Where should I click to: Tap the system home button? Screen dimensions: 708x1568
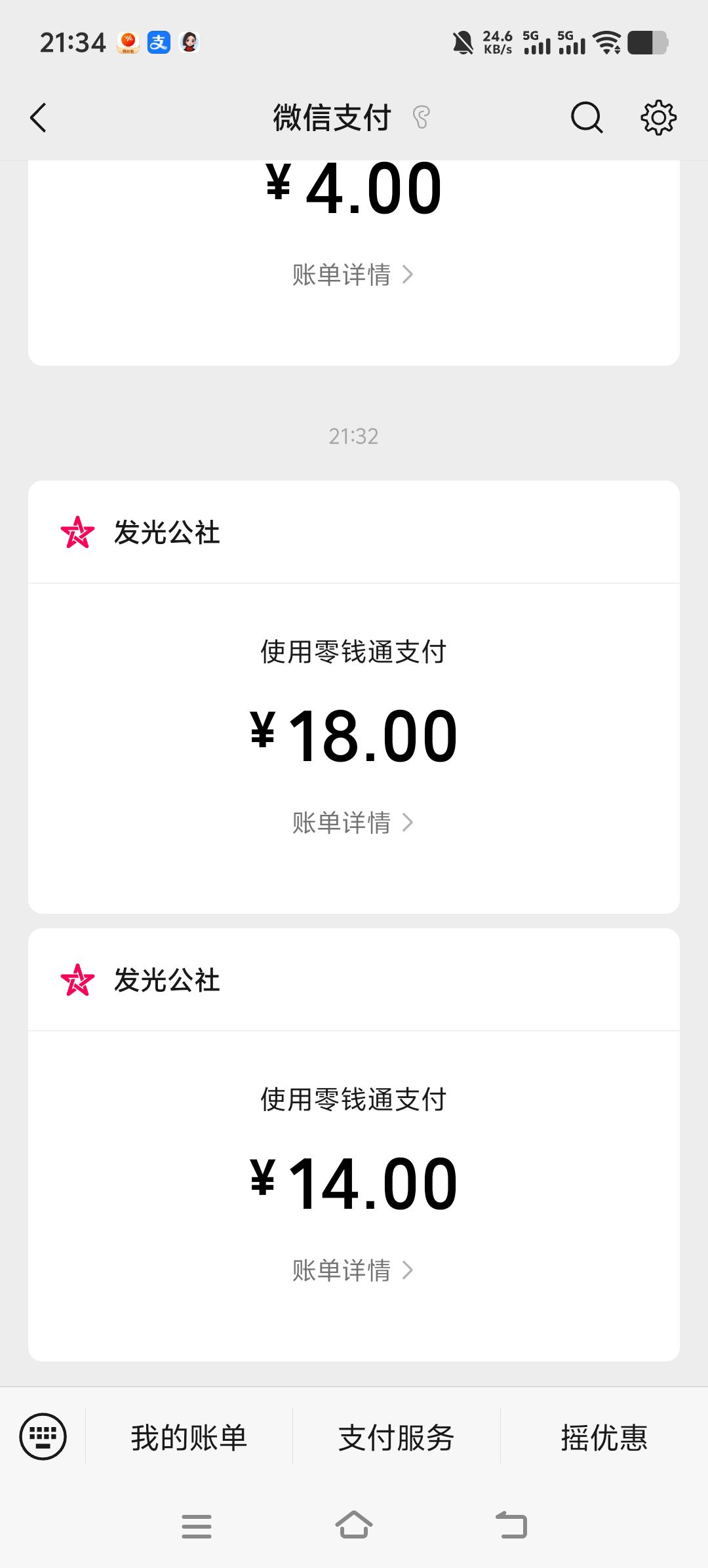(x=354, y=1525)
